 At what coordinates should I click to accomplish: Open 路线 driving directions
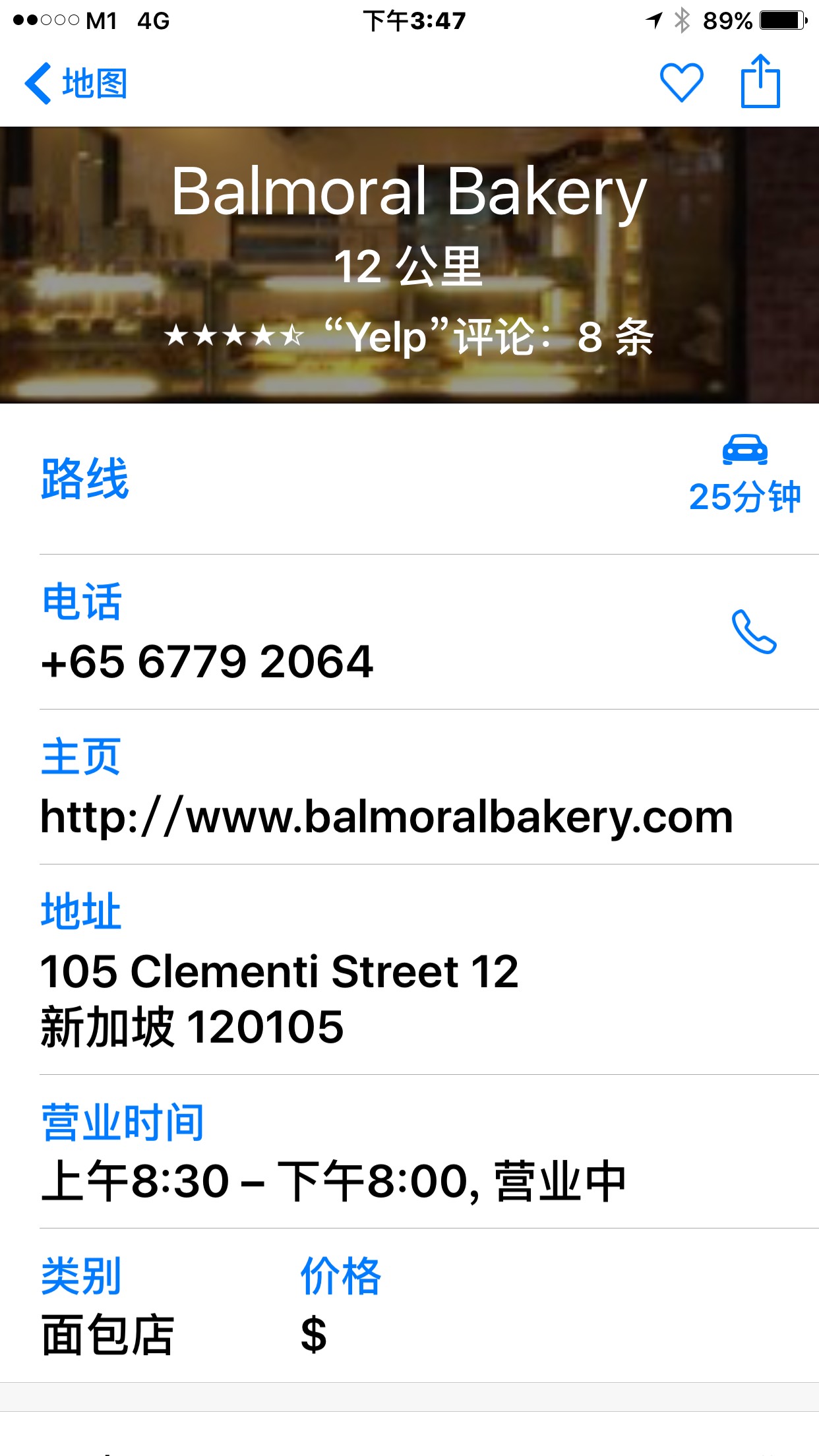[744, 477]
